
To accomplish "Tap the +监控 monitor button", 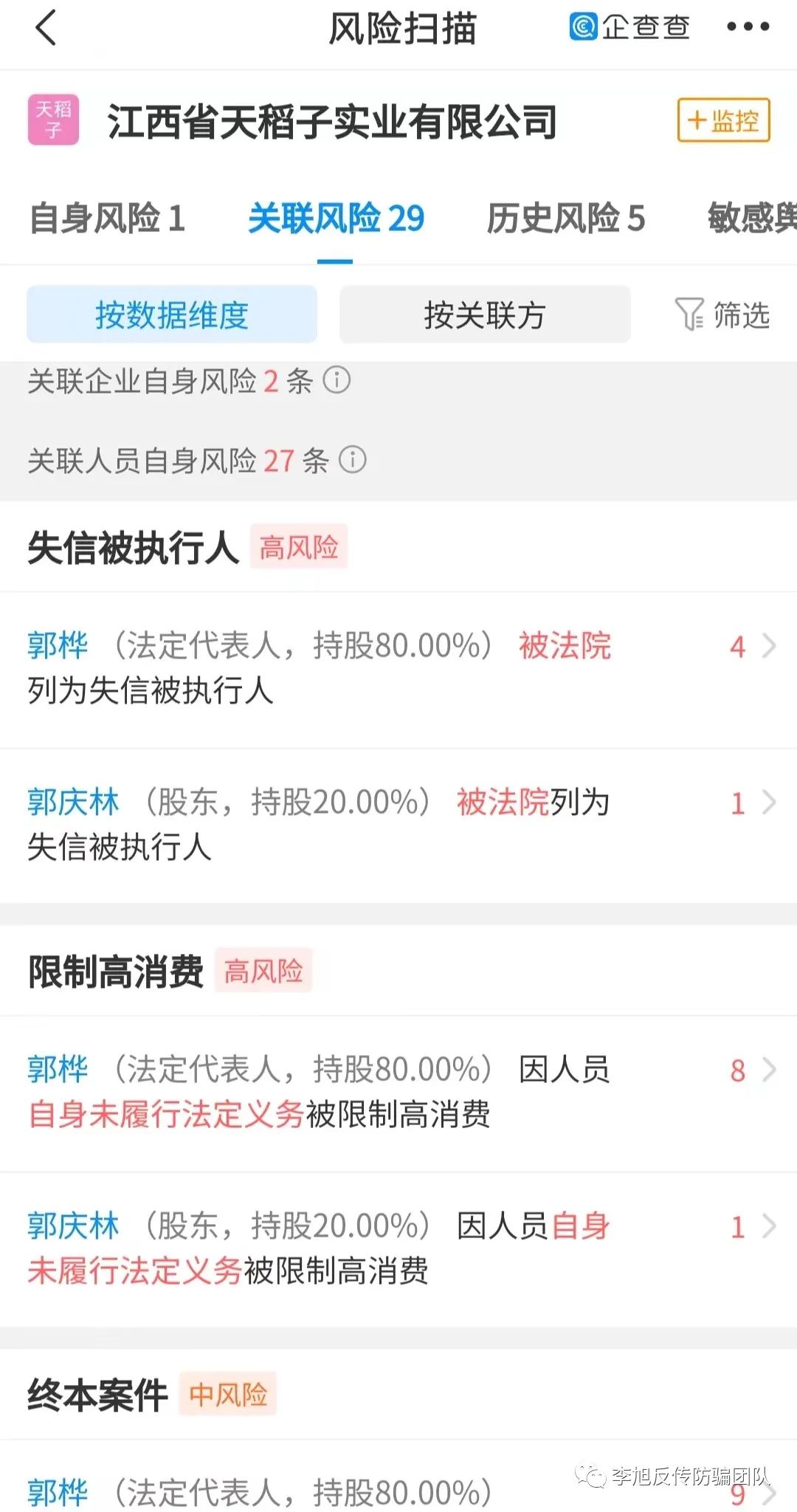I will 723,120.
